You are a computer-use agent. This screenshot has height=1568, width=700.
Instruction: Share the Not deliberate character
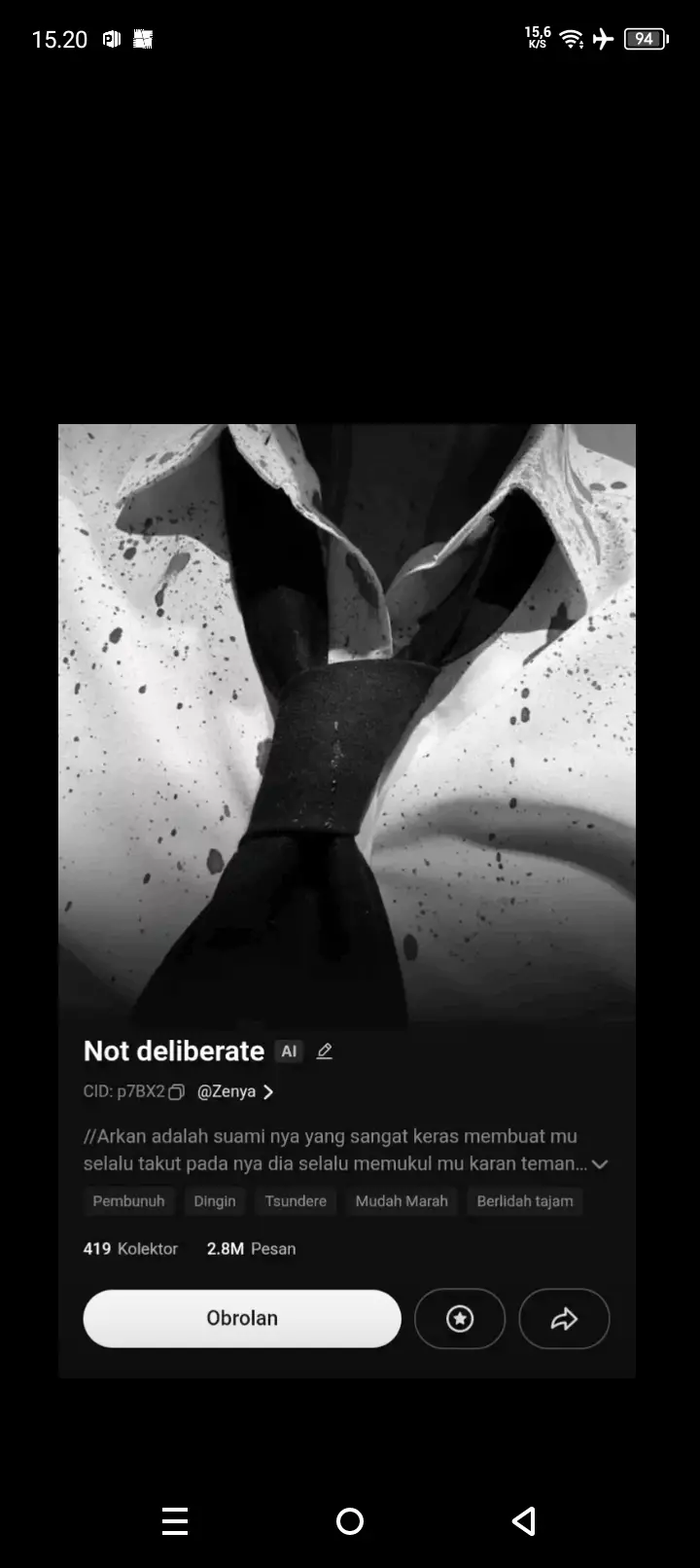point(564,1318)
